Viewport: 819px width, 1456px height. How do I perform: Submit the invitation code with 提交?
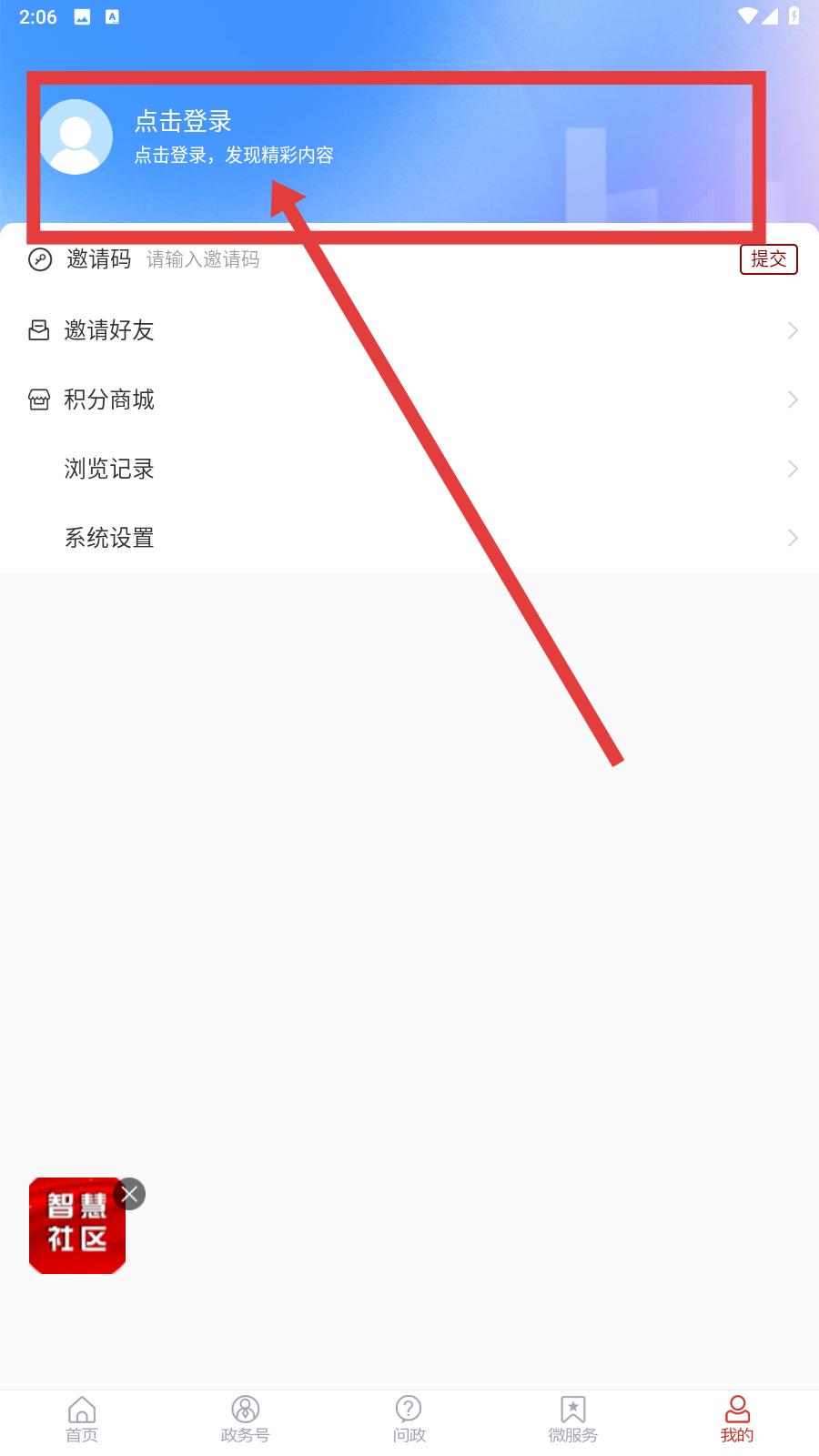coord(768,259)
